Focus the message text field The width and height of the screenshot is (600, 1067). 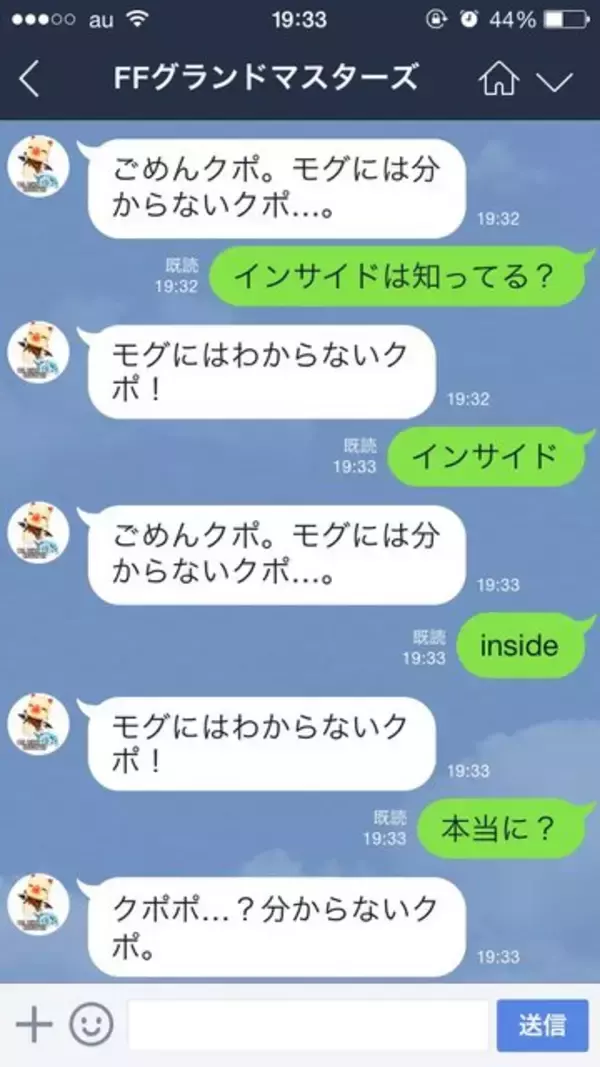pos(308,1025)
